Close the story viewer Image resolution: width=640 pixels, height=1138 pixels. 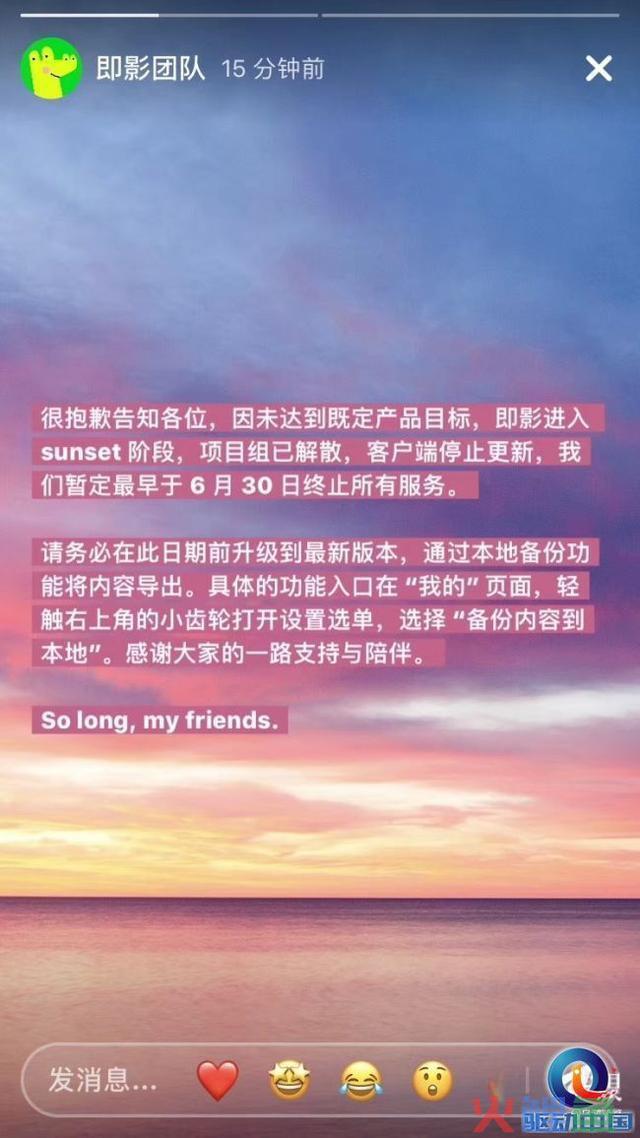(x=598, y=68)
